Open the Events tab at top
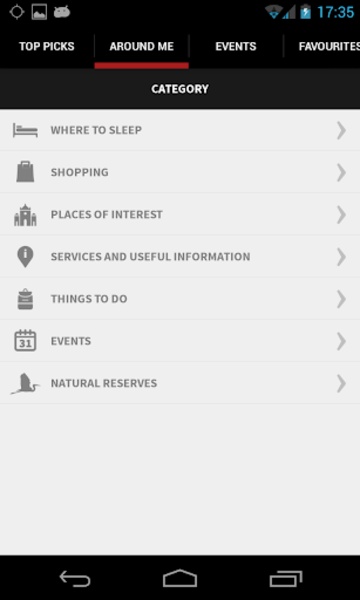The image size is (360, 600). coord(236,47)
